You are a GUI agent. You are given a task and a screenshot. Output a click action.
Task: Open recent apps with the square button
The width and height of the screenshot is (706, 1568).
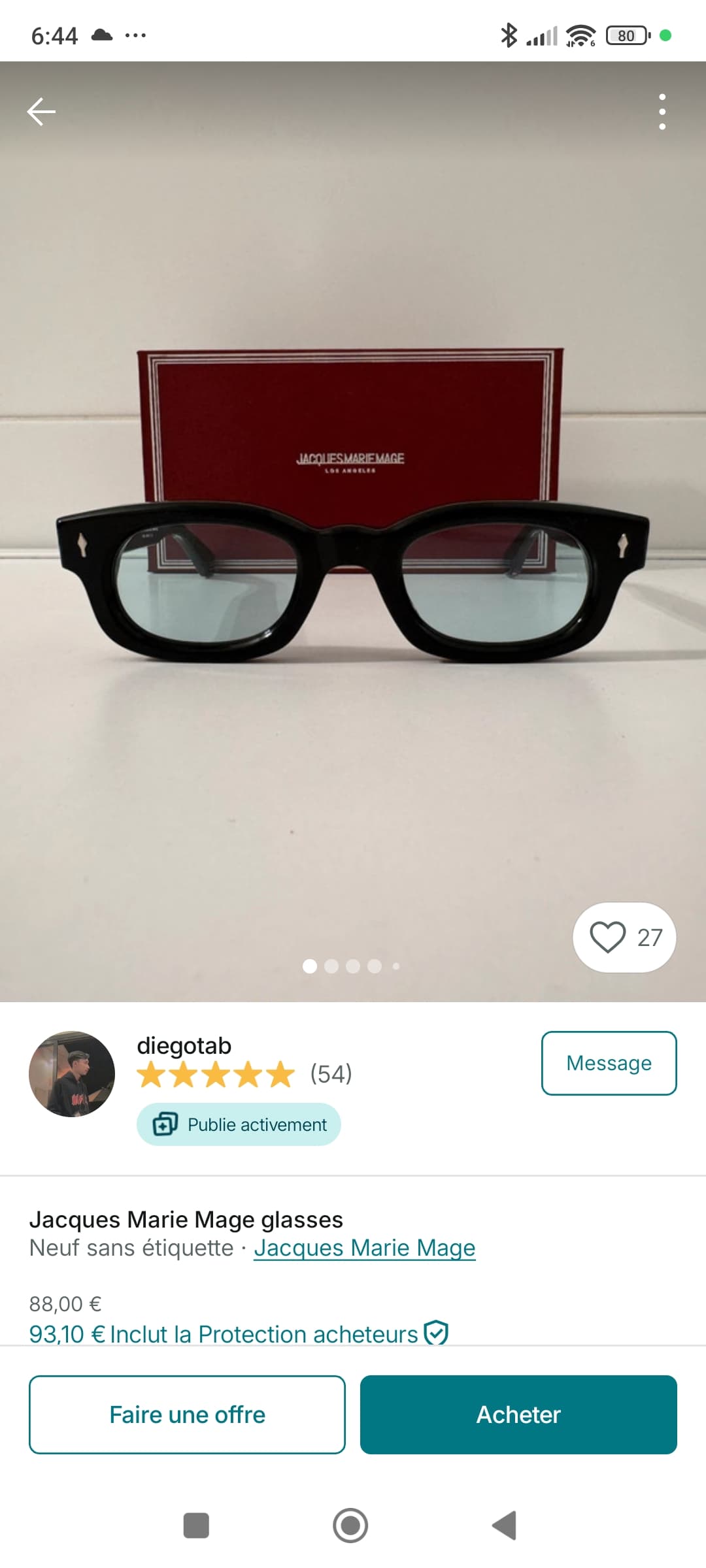click(x=196, y=1526)
